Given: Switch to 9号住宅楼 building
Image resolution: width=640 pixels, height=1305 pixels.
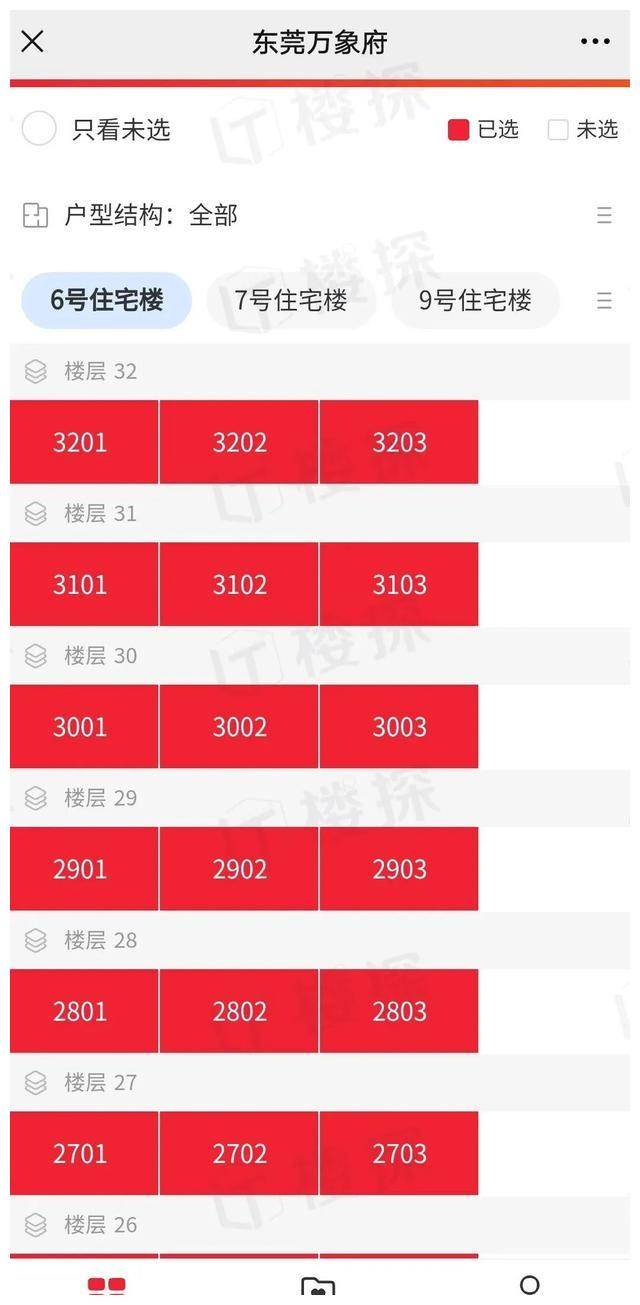Looking at the screenshot, I should click(x=475, y=300).
